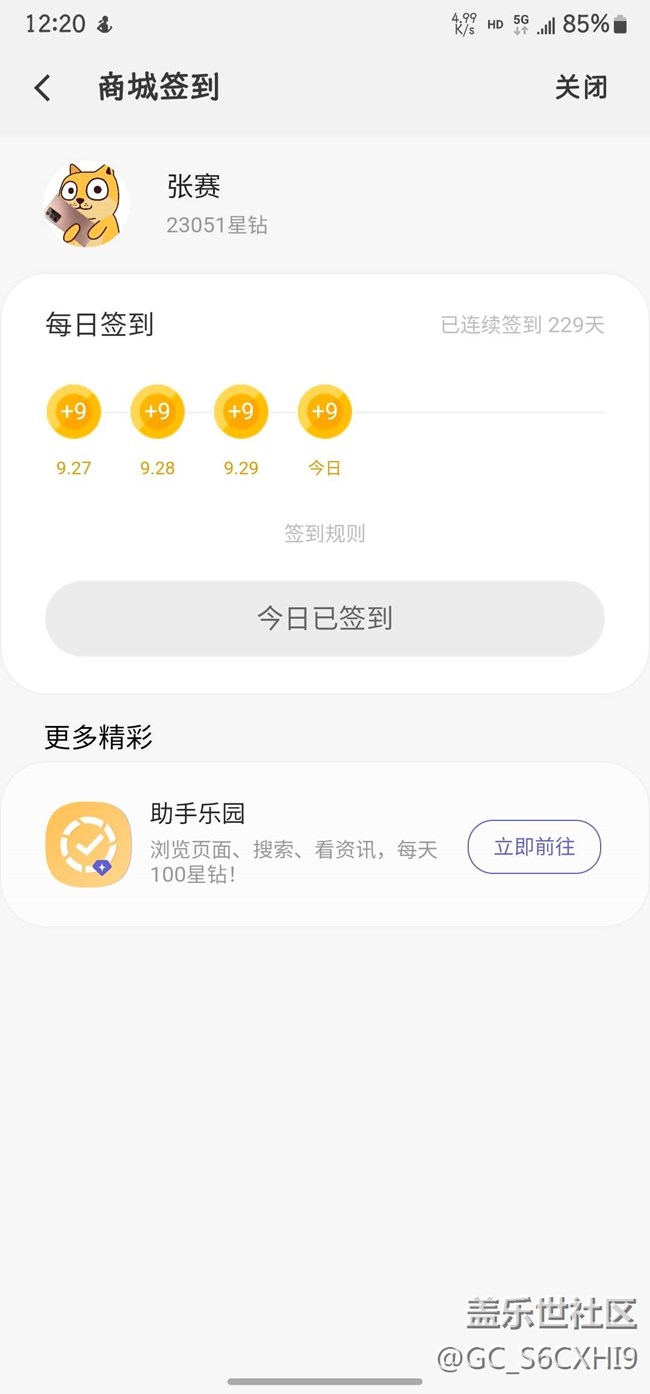
Task: Tap 立即前往 for 助手乐园
Action: 534,847
